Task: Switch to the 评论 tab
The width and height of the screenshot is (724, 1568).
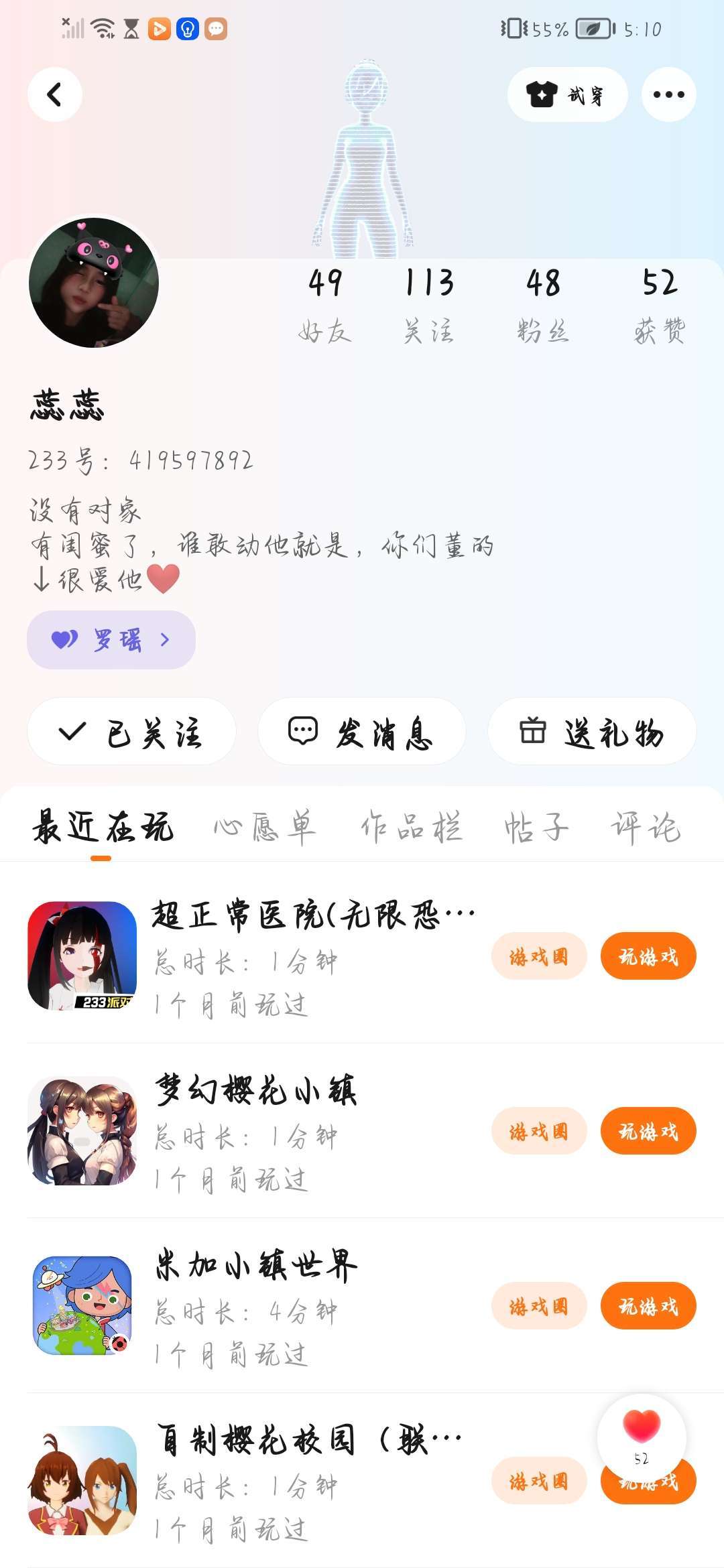Action: [x=646, y=828]
